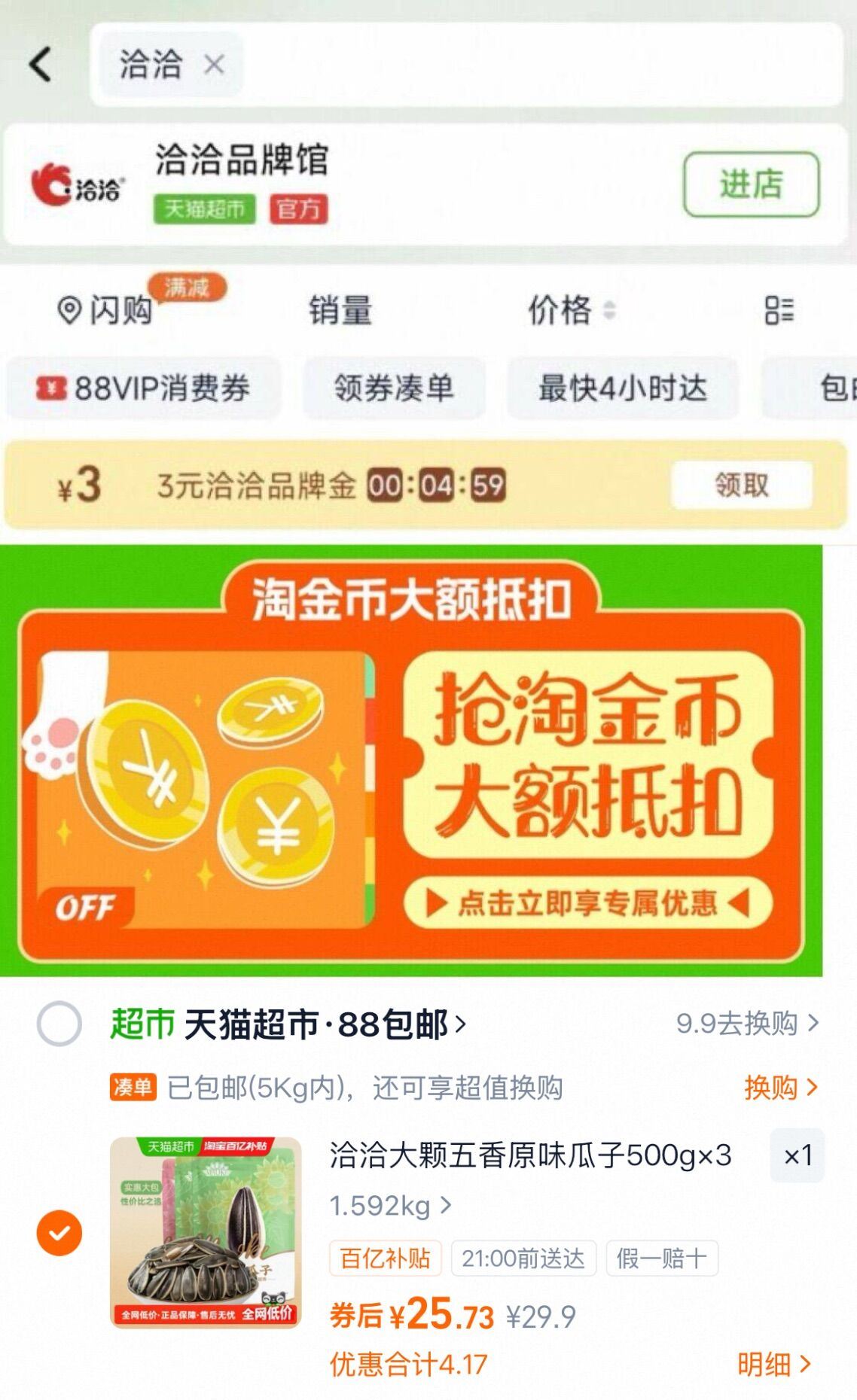Viewport: 857px width, 1400px height.
Task: Select all 天猫超市 items with the checkbox
Action: [x=59, y=1024]
